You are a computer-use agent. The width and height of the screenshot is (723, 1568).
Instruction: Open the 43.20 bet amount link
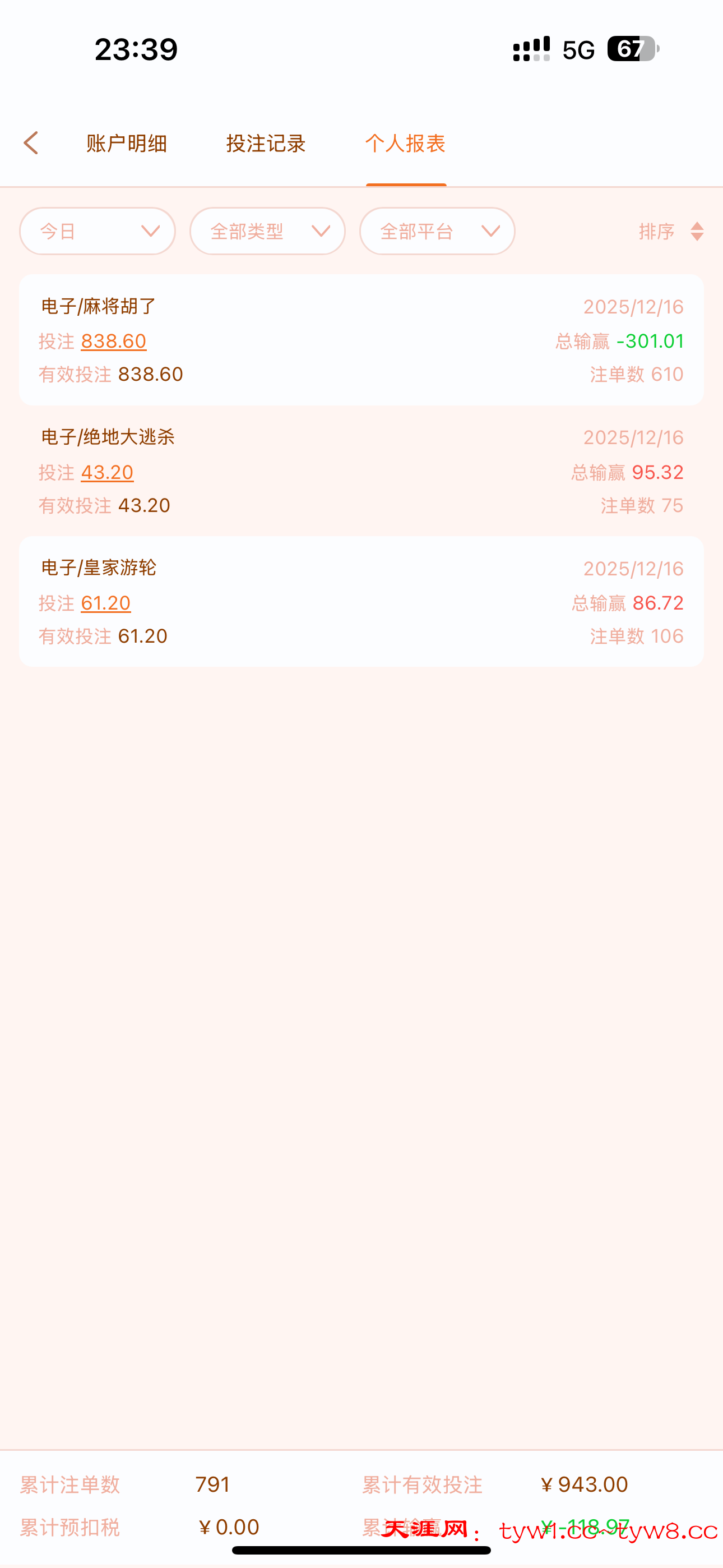pos(107,472)
